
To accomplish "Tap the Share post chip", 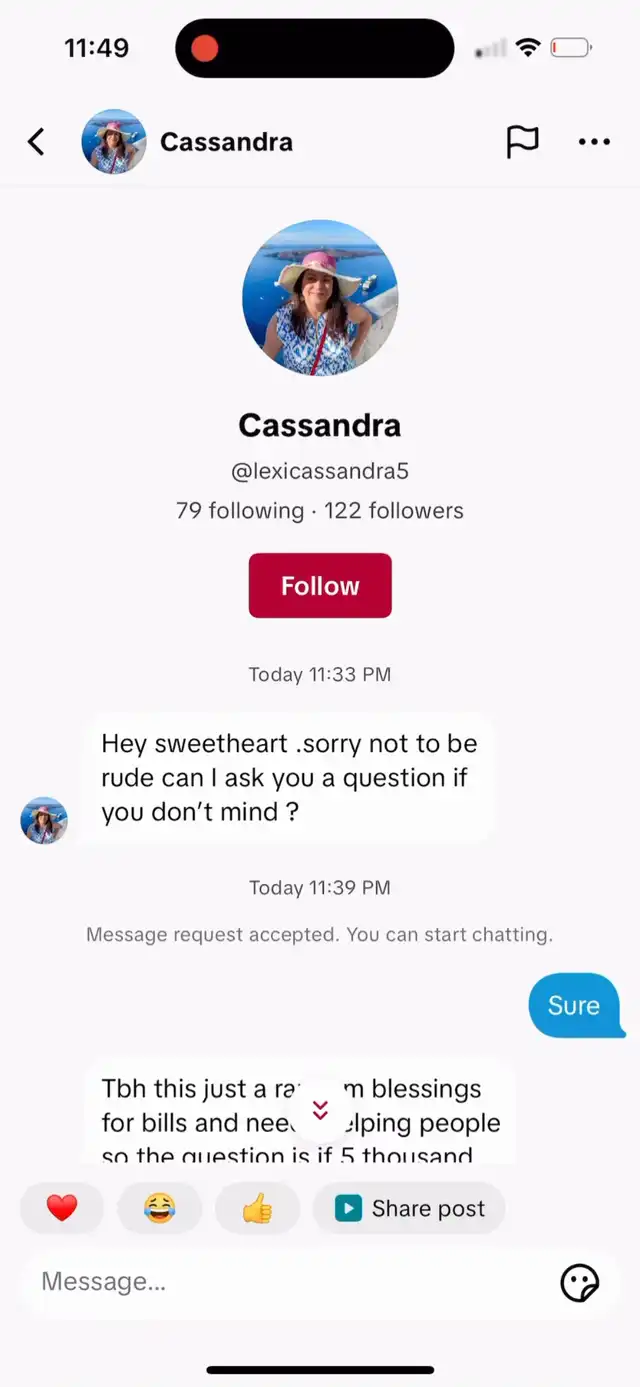I will 410,1209.
